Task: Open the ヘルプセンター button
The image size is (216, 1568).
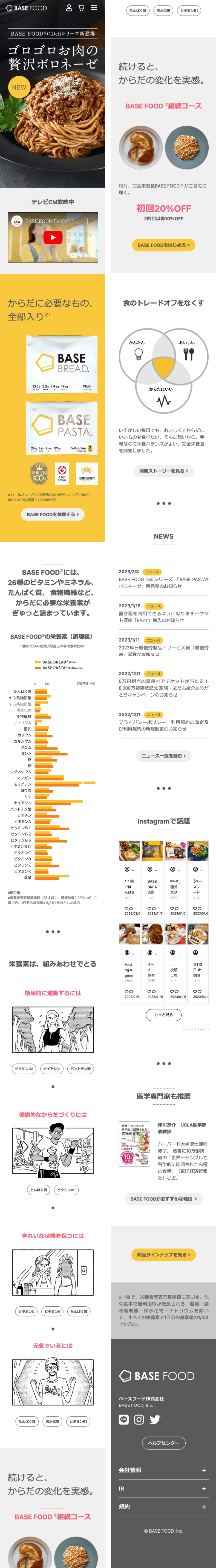Action: [x=163, y=1443]
